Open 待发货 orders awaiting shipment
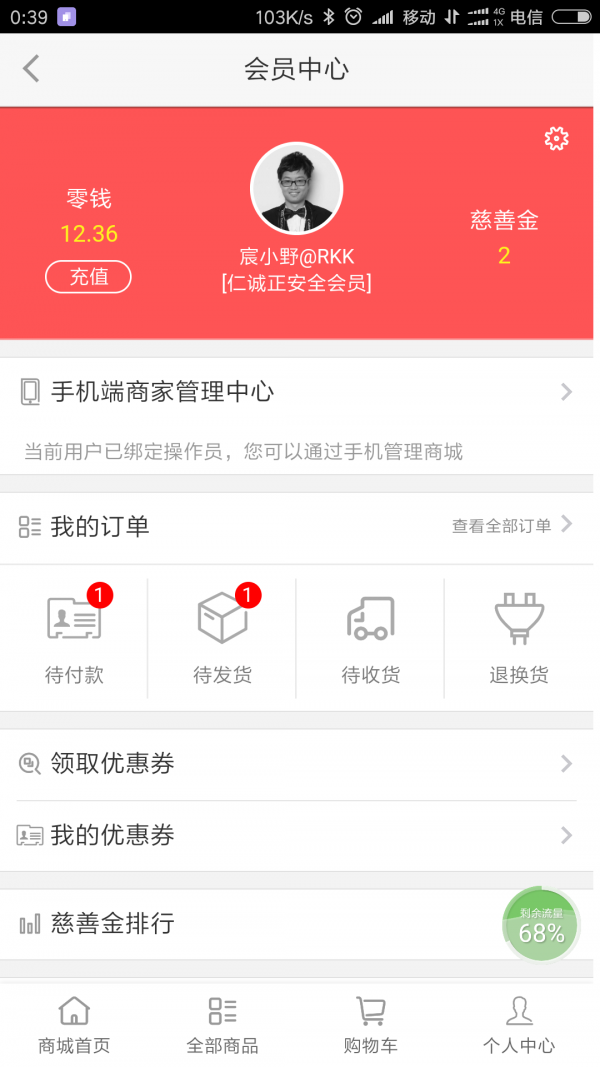 click(x=222, y=638)
